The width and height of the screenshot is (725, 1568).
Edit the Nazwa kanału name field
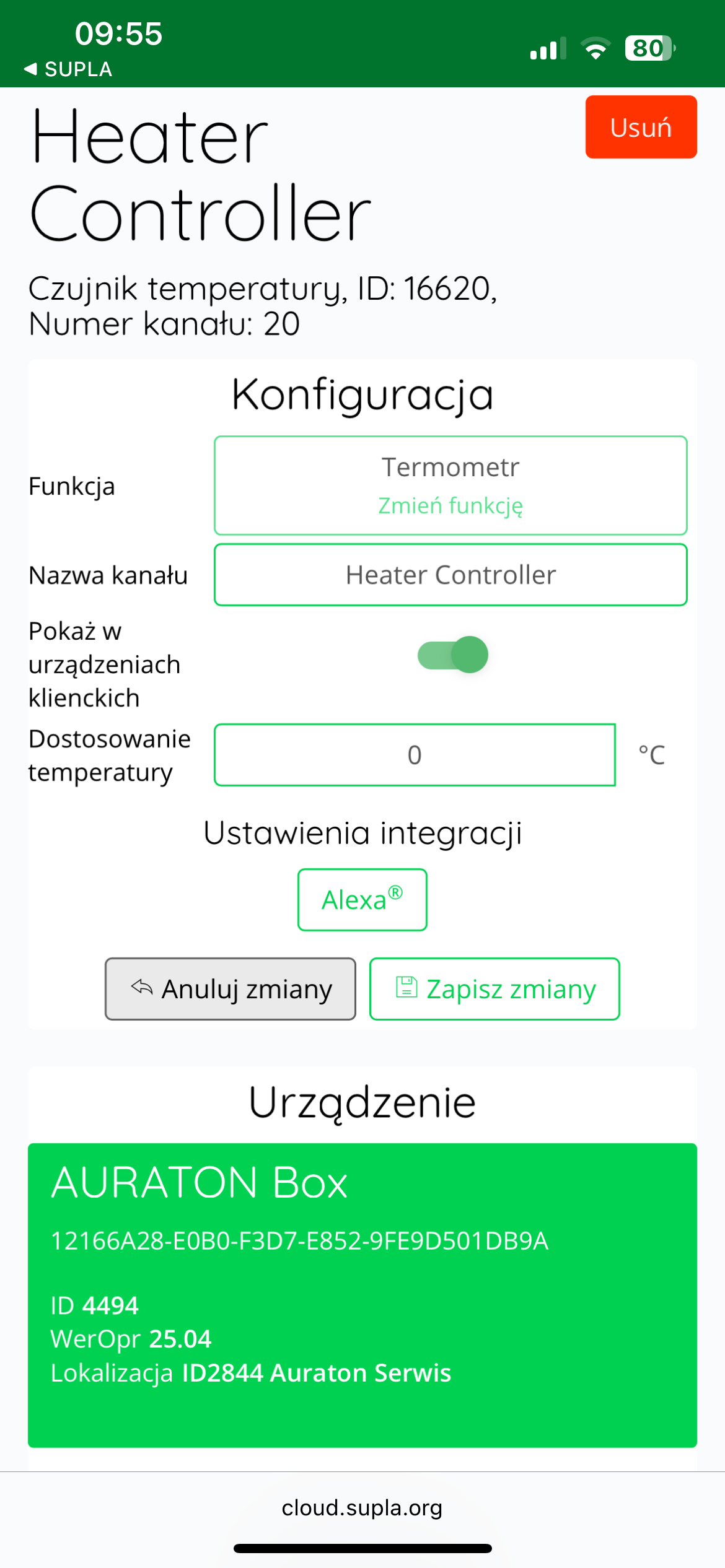point(450,575)
